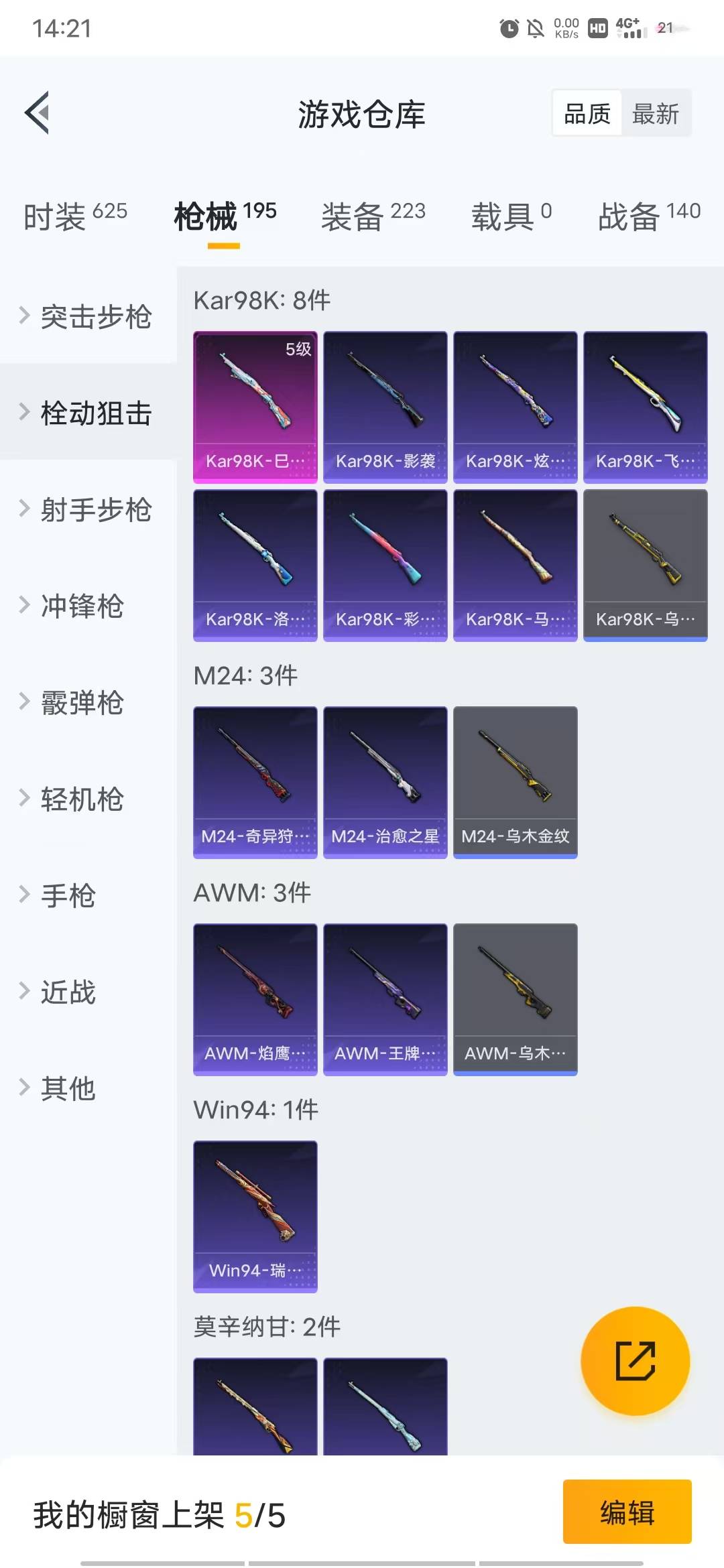Tap the orange share floating button
The width and height of the screenshot is (724, 1568).
(635, 1360)
